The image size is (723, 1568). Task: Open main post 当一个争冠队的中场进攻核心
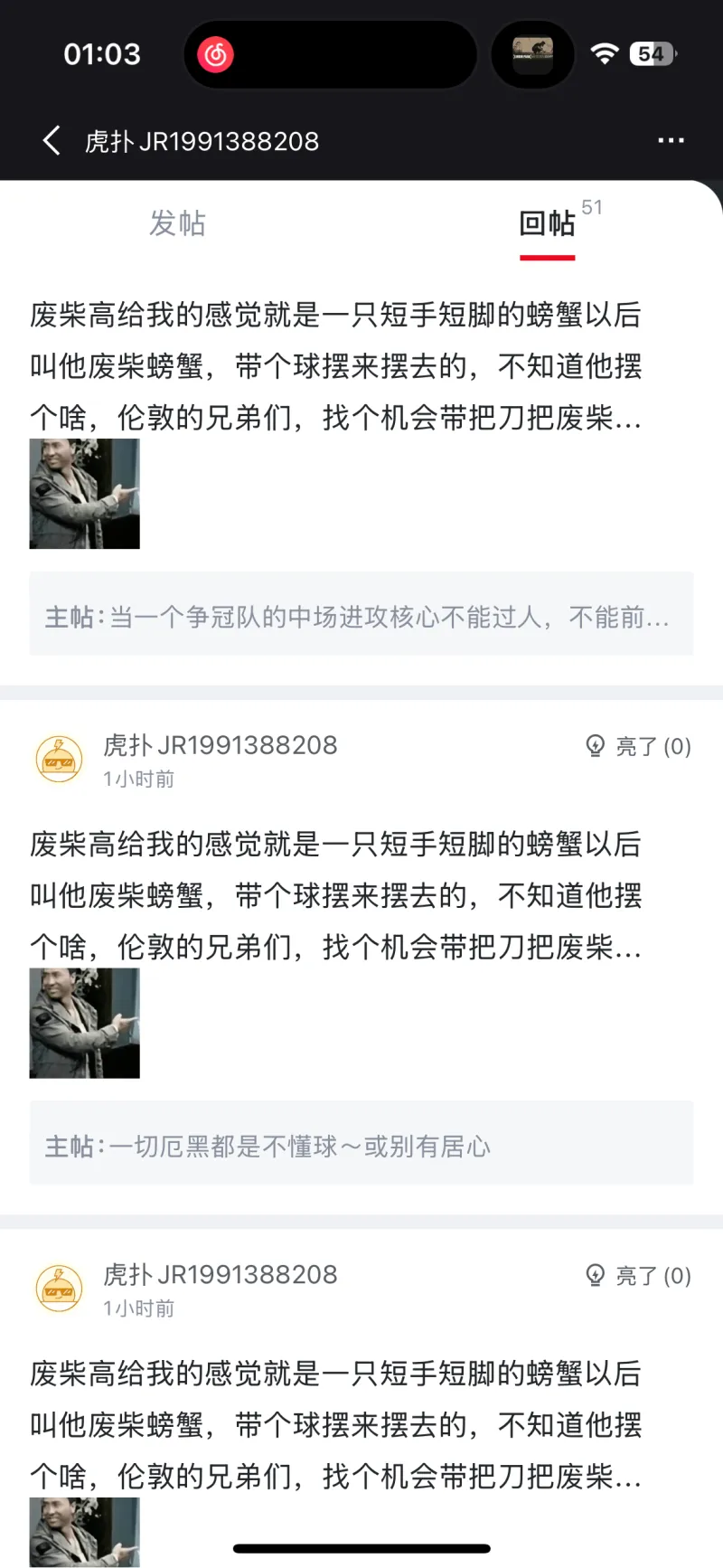click(361, 617)
